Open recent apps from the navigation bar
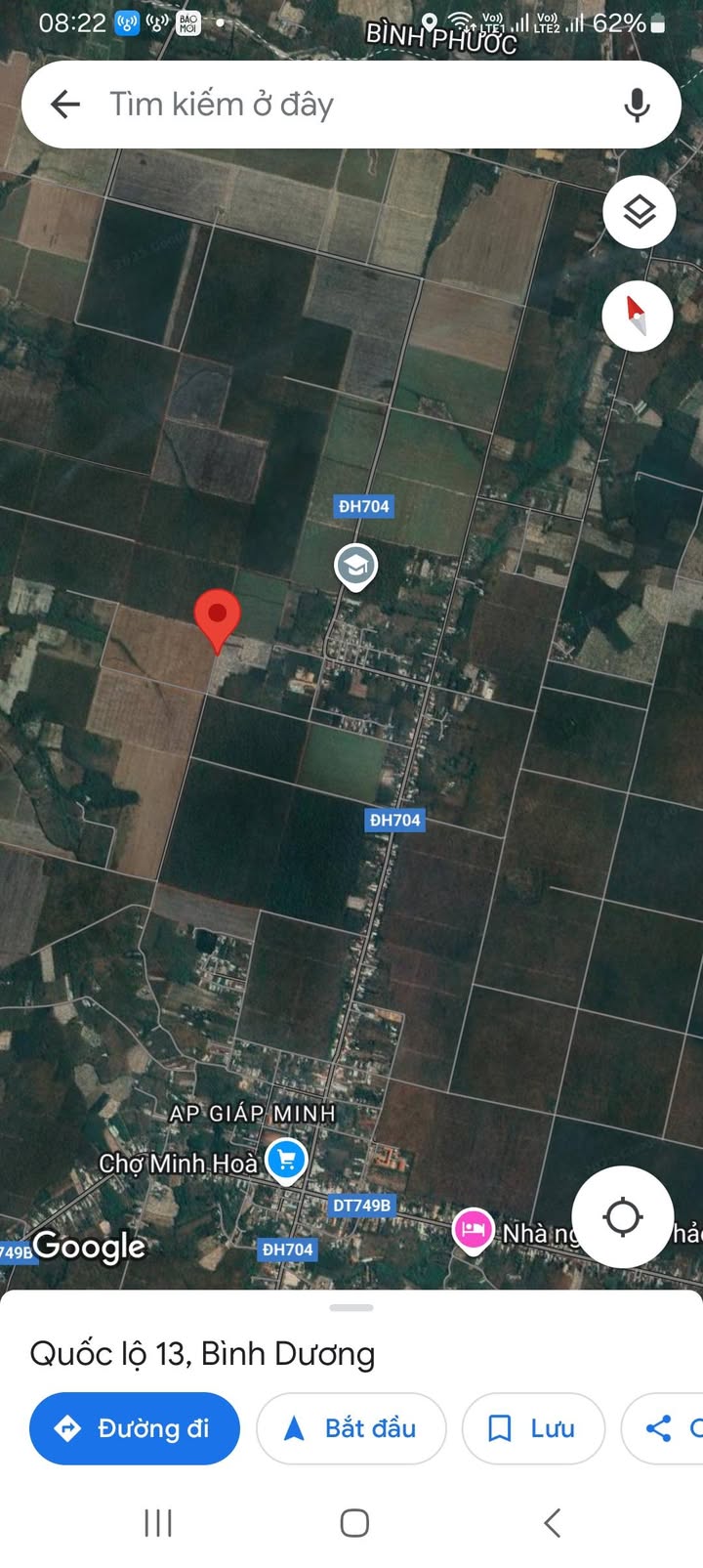703x1568 pixels. tap(158, 1522)
